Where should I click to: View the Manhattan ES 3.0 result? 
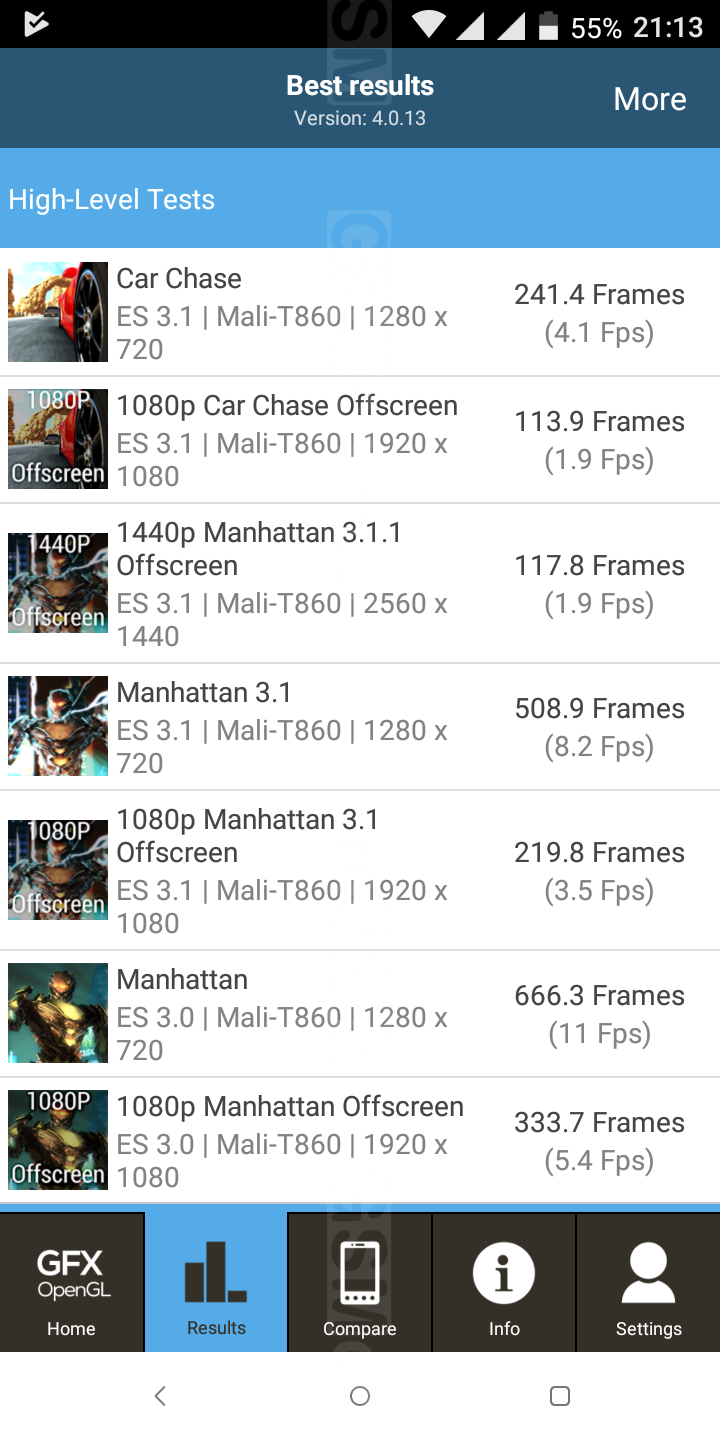pos(360,1014)
